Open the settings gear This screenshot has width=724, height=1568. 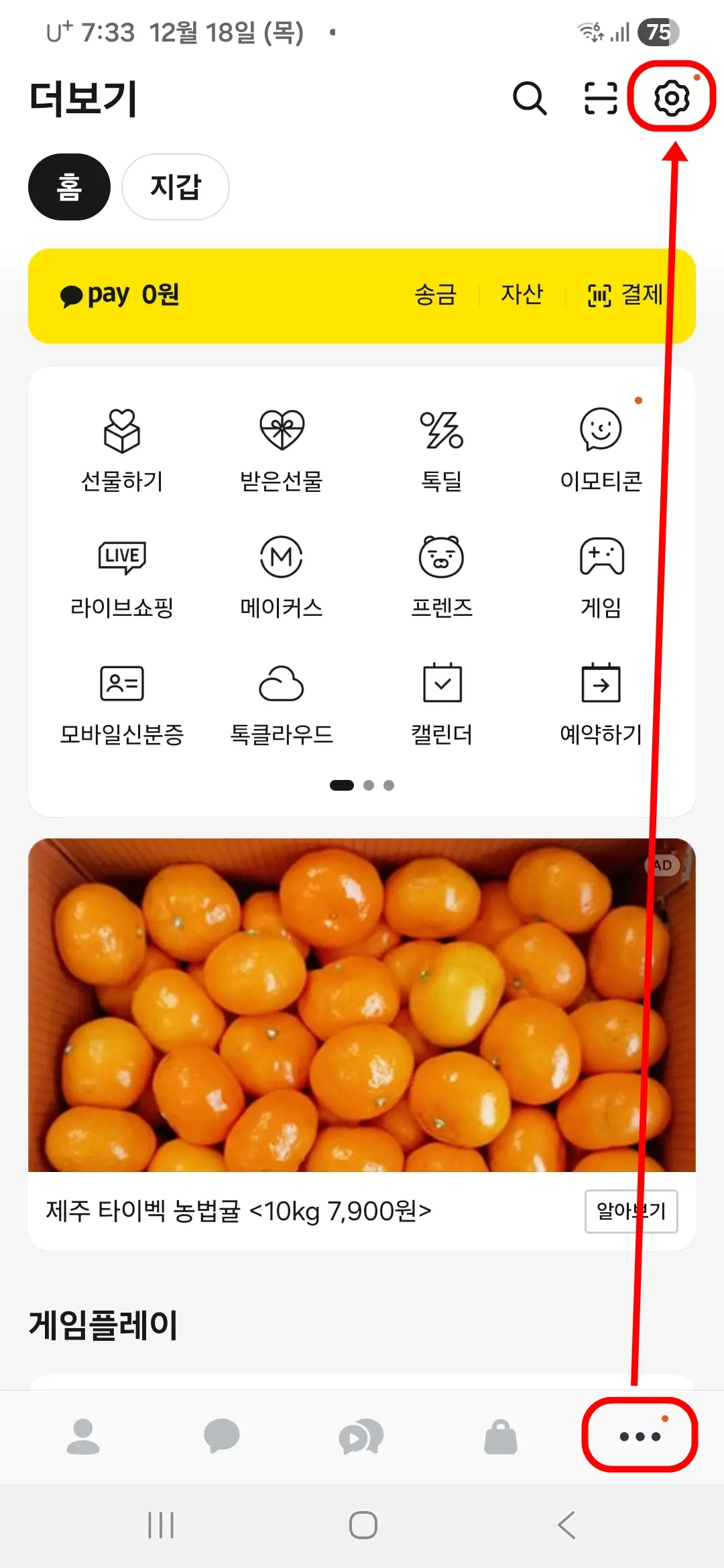(672, 99)
